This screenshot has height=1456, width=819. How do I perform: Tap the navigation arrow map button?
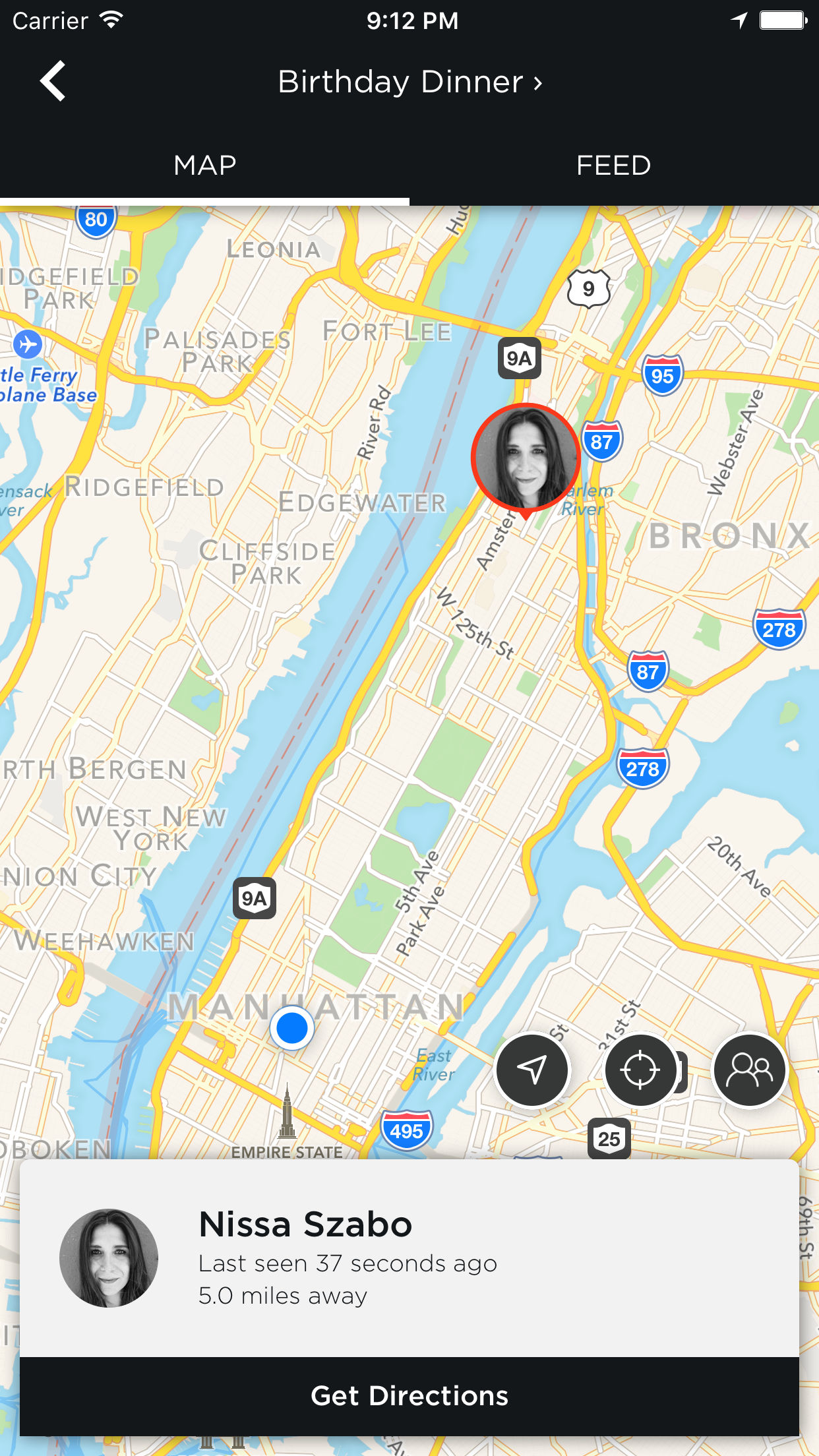tap(532, 1070)
